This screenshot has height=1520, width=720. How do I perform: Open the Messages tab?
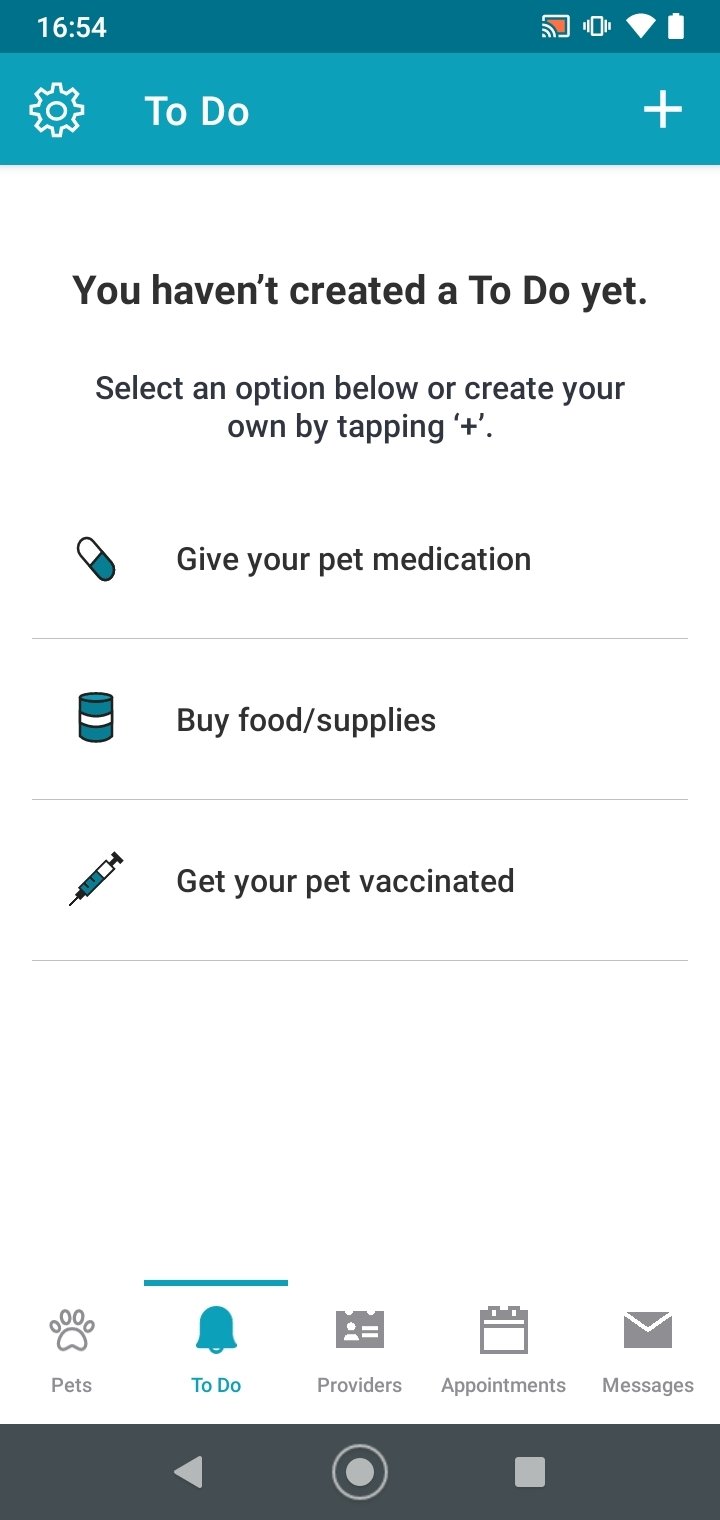[x=648, y=1351]
